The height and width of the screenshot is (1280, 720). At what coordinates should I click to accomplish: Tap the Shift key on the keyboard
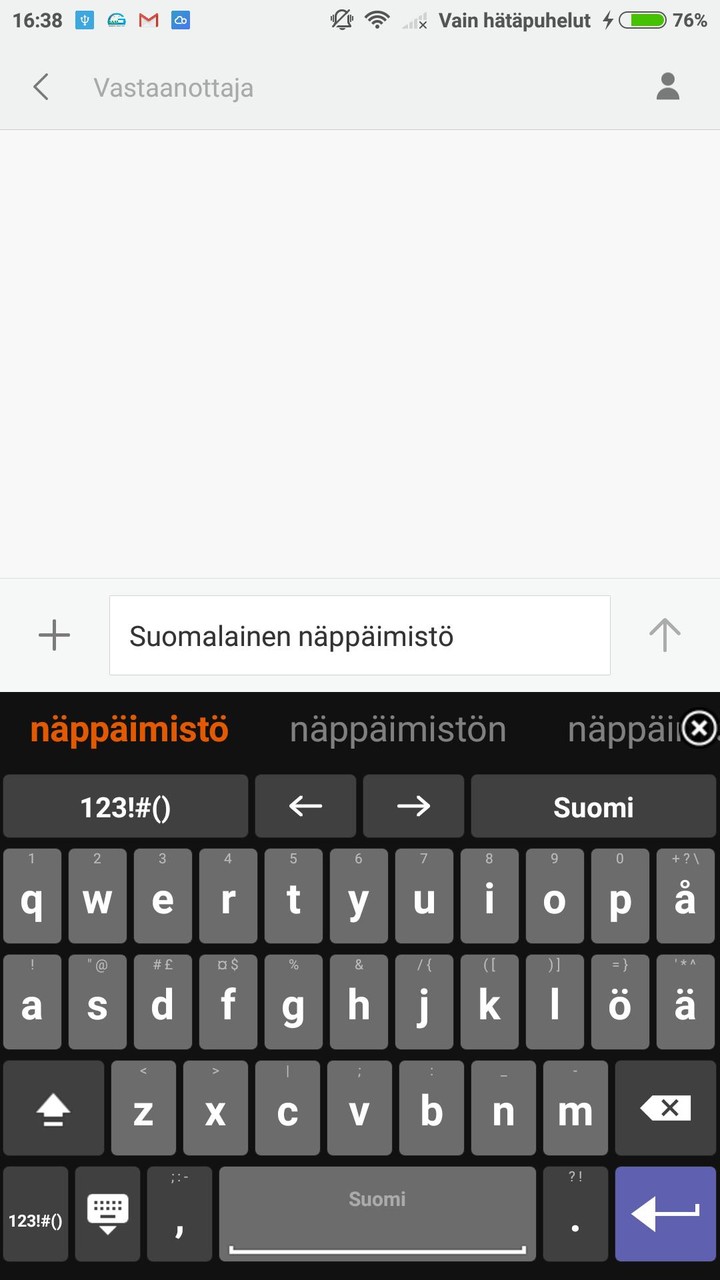pyautogui.click(x=53, y=1107)
